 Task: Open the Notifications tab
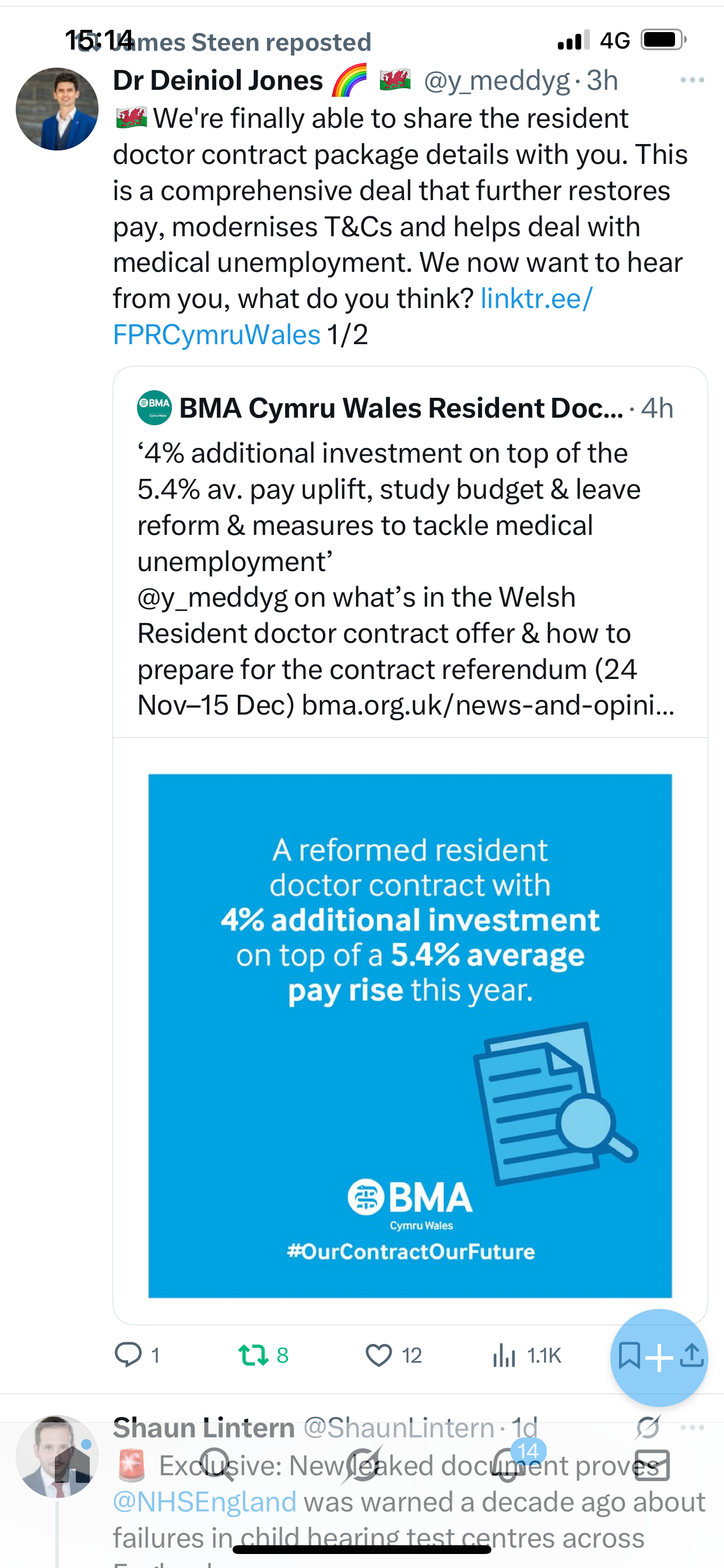tap(507, 1466)
